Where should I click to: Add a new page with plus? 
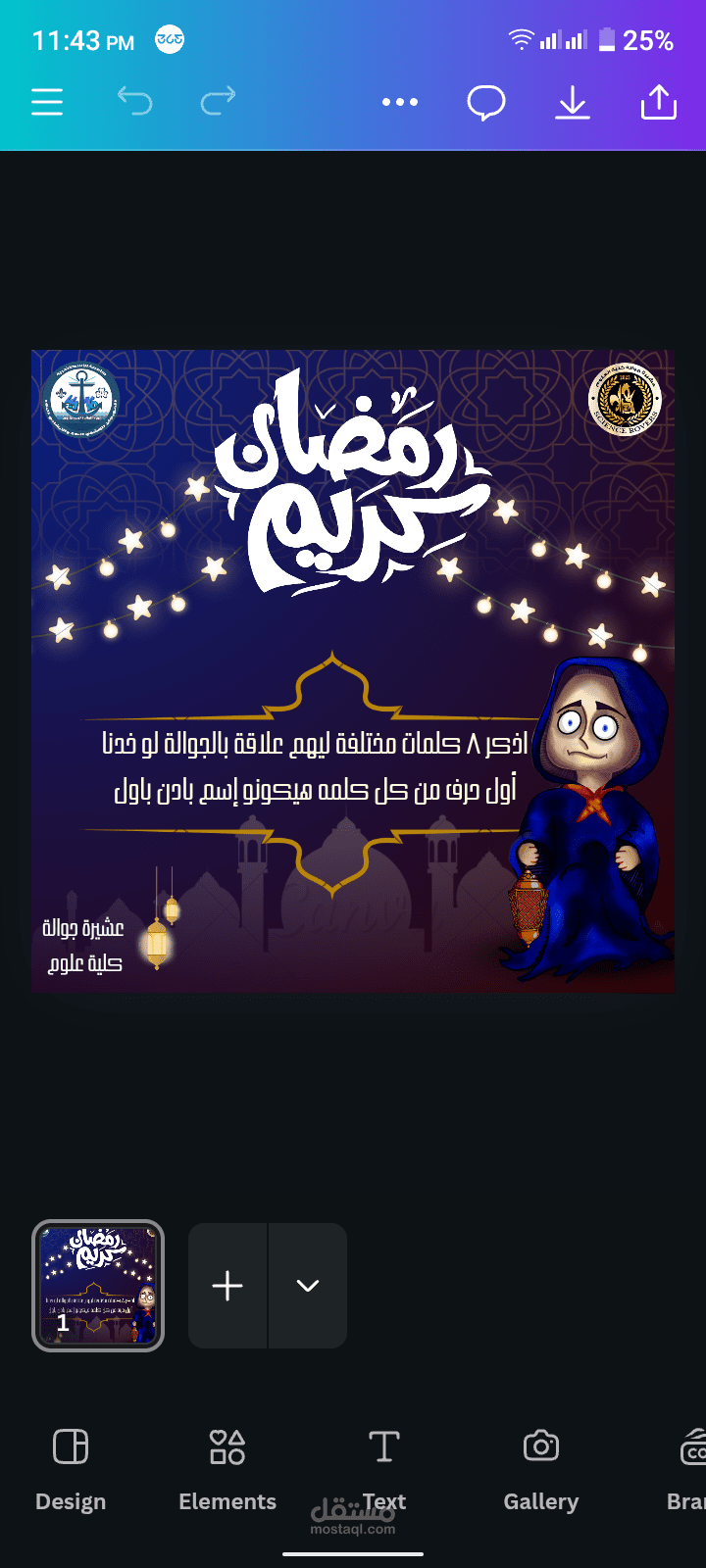227,1286
